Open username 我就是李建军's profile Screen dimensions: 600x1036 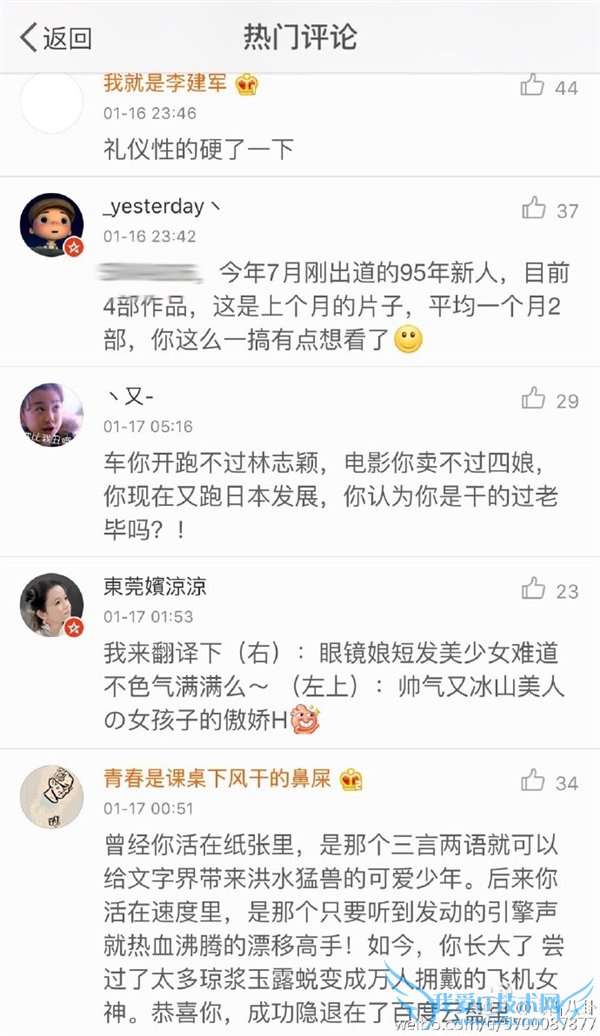pyautogui.click(x=166, y=84)
